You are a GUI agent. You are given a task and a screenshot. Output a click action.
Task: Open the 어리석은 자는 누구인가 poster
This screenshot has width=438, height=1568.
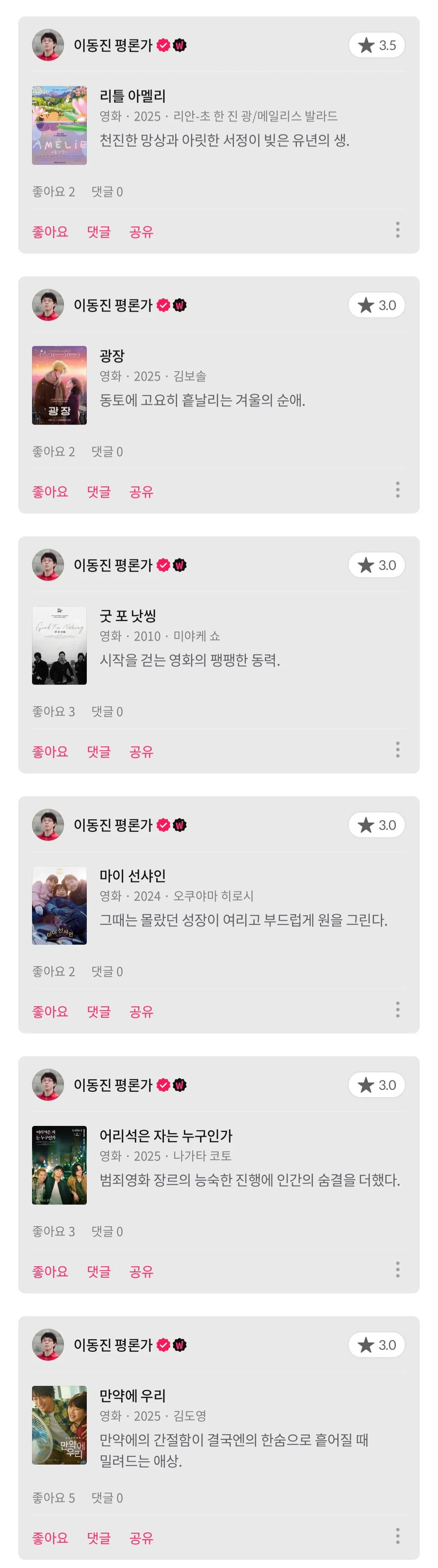[x=59, y=1165]
